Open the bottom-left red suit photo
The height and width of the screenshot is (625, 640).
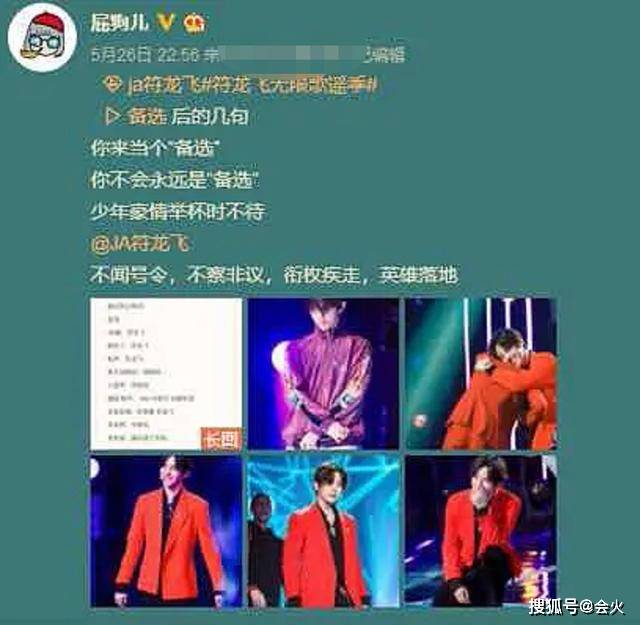click(x=165, y=531)
